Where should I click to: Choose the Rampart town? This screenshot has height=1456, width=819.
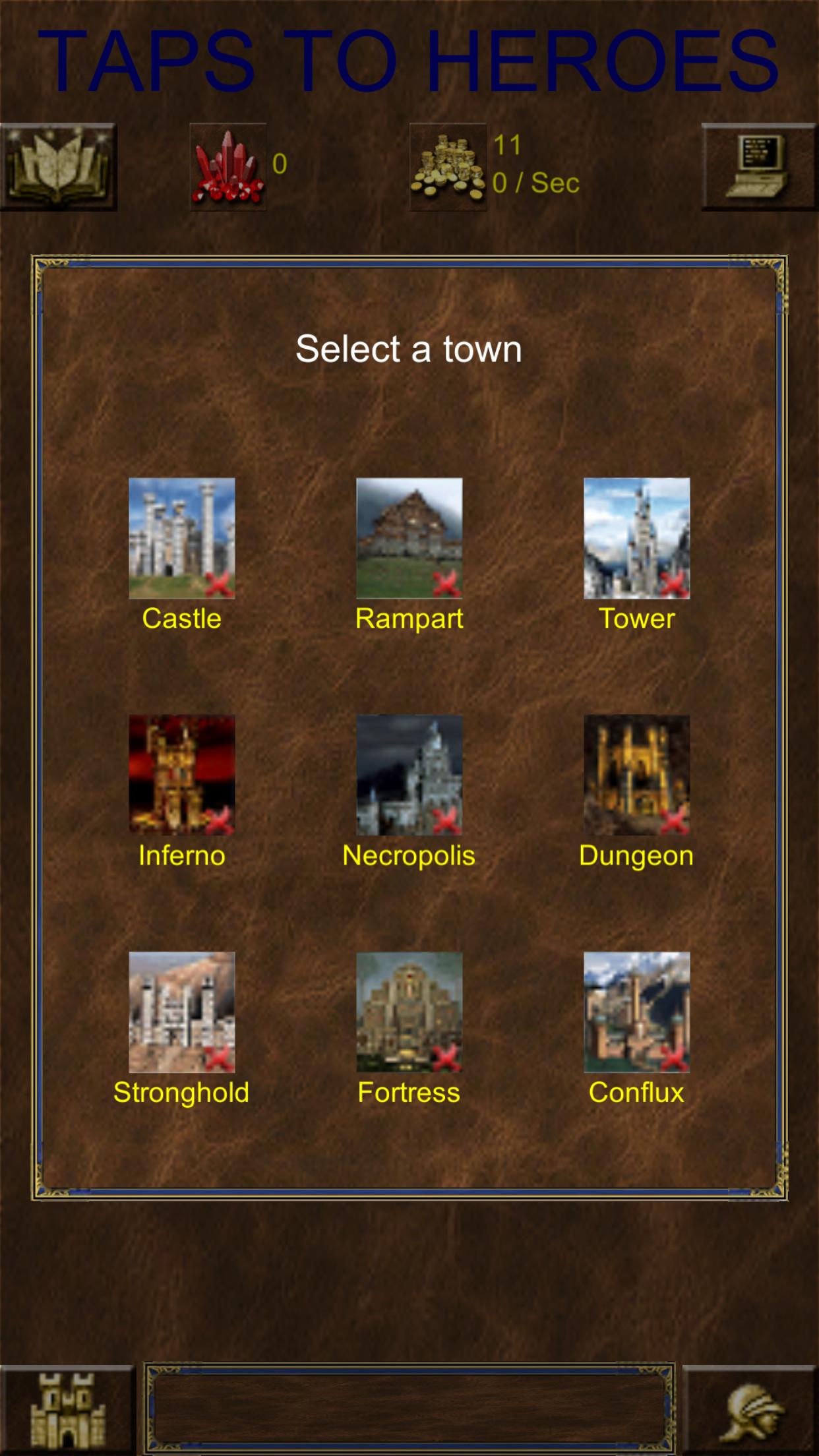point(409,538)
